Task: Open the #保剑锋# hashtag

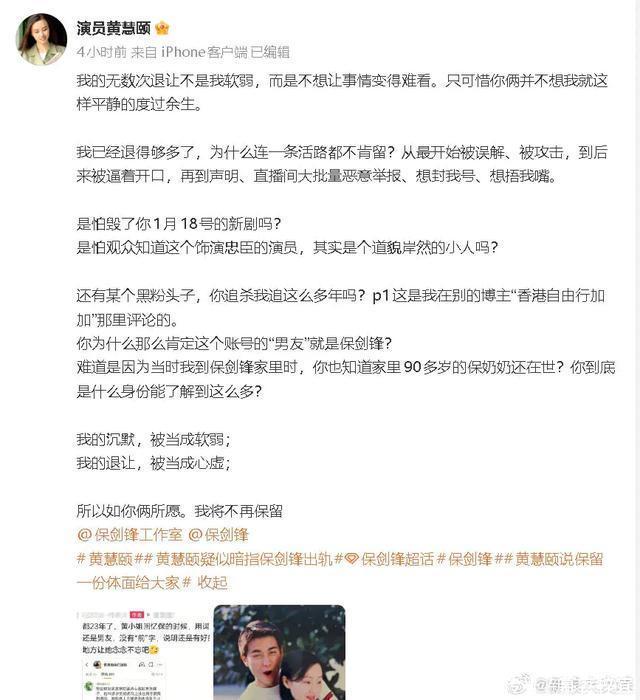Action: click(470, 559)
